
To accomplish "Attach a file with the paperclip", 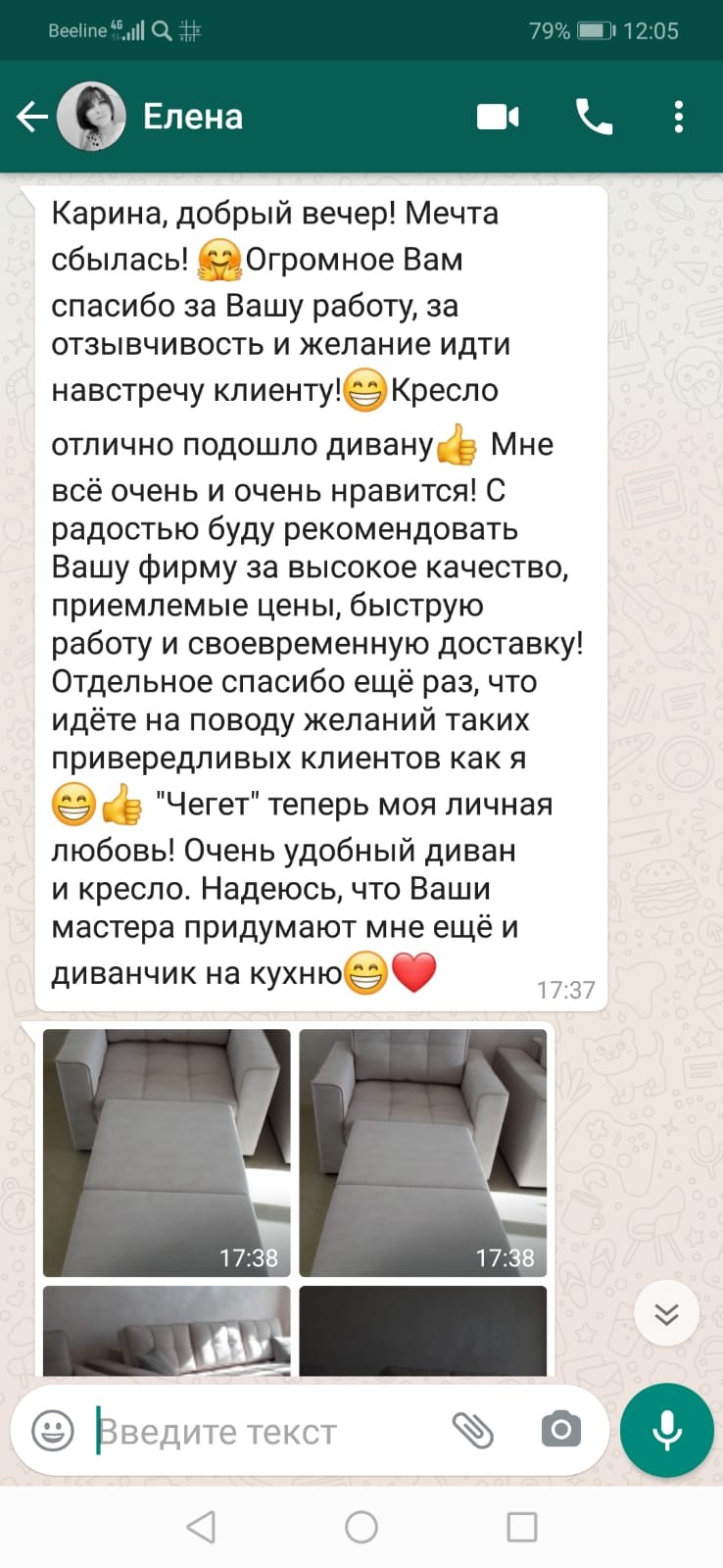I will (472, 1431).
